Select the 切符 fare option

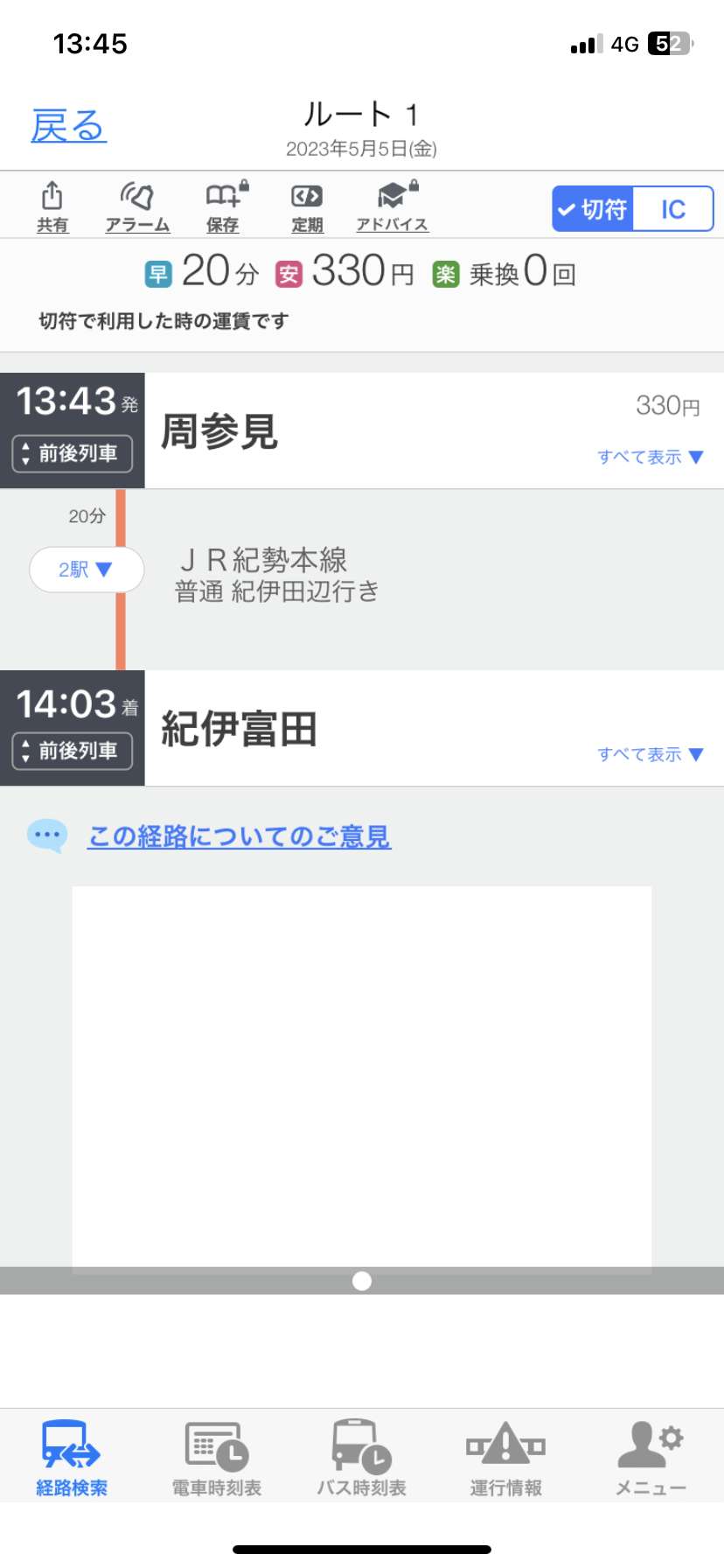[x=592, y=209]
